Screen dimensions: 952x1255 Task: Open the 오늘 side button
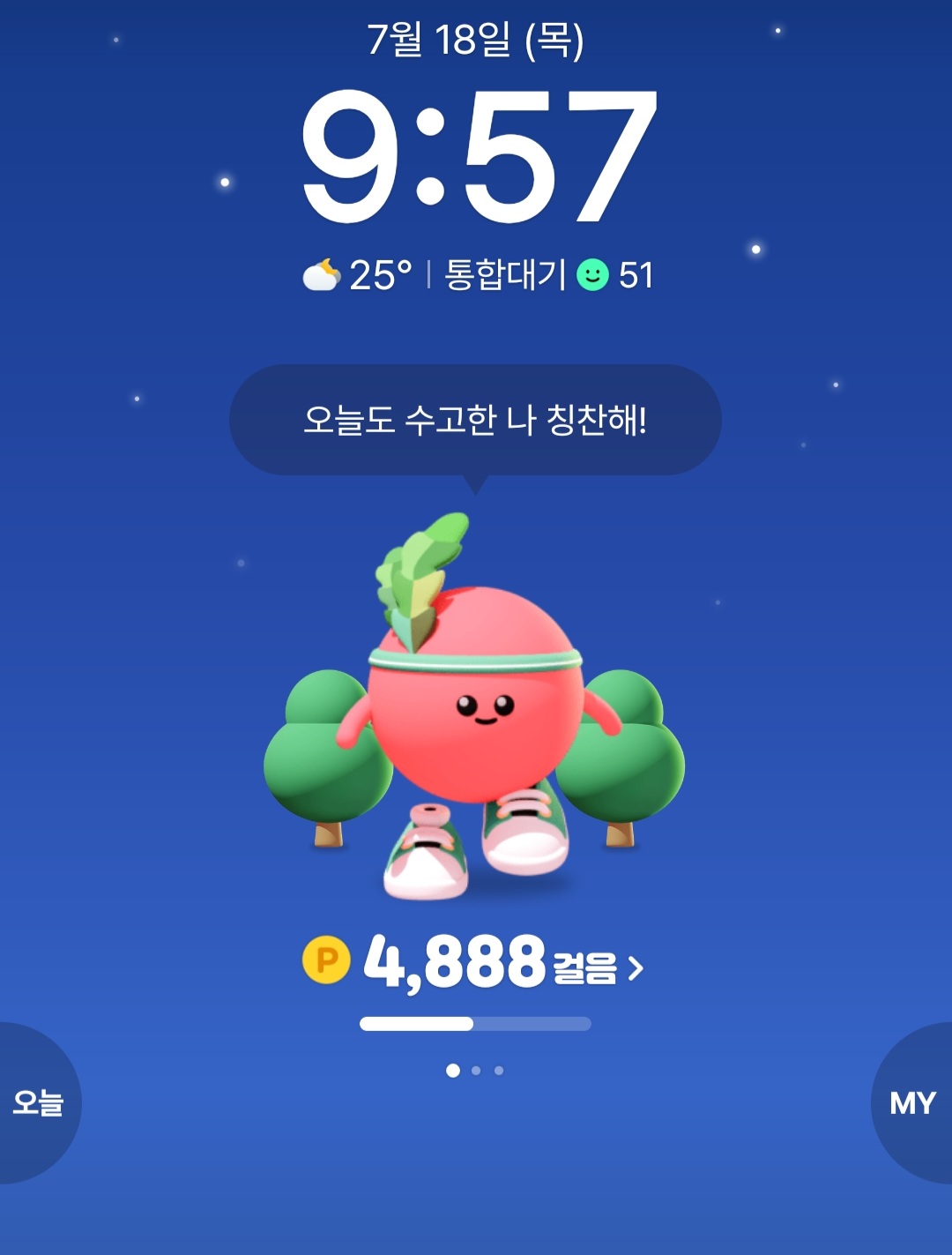click(37, 1102)
